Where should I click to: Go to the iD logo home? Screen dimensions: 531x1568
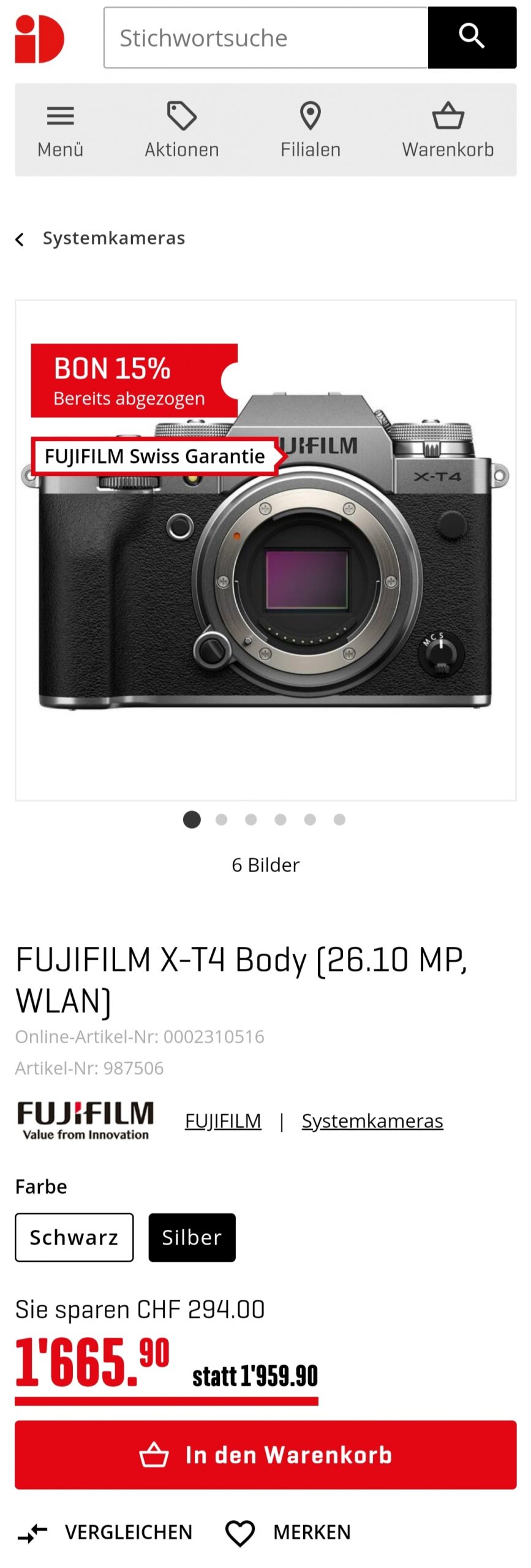(x=39, y=39)
